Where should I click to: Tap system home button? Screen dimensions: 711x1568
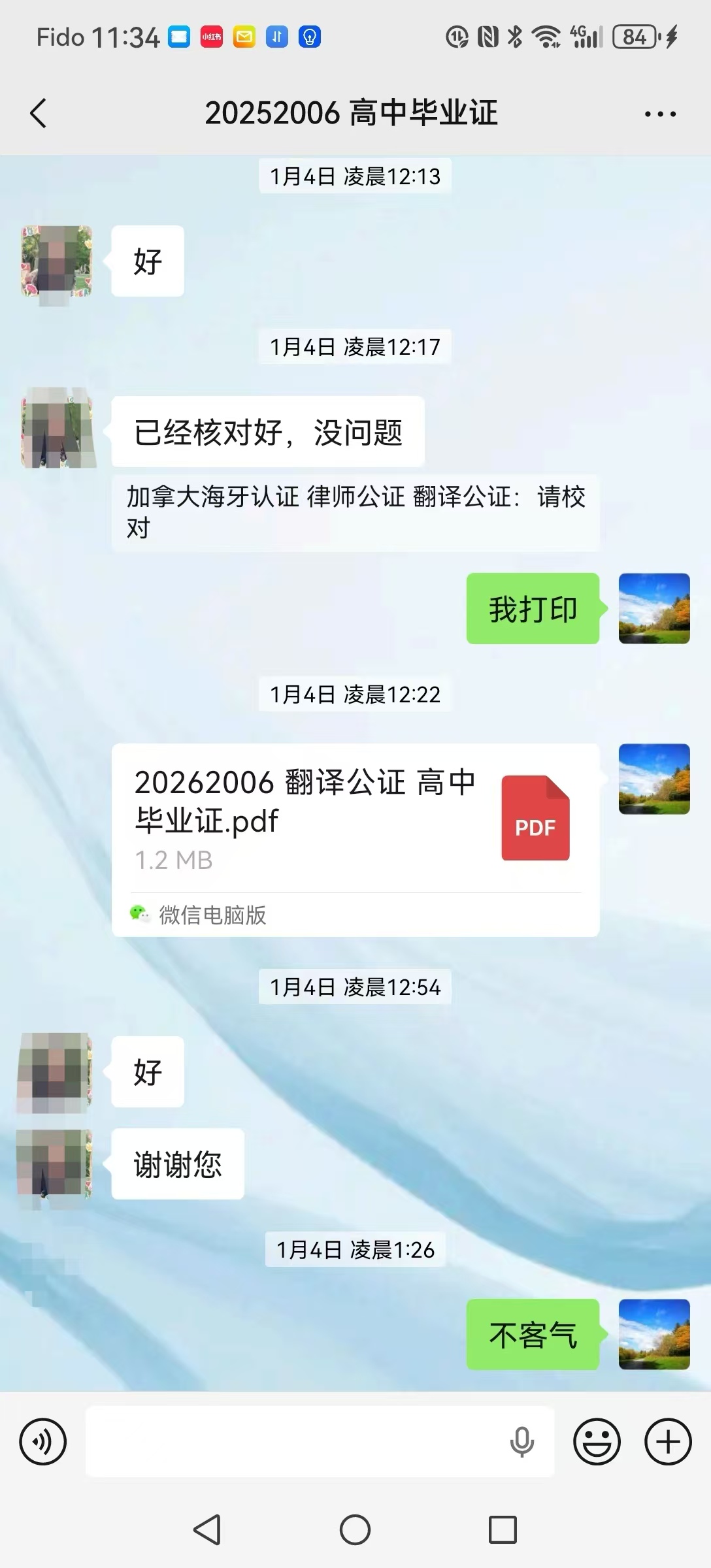pyautogui.click(x=355, y=1529)
